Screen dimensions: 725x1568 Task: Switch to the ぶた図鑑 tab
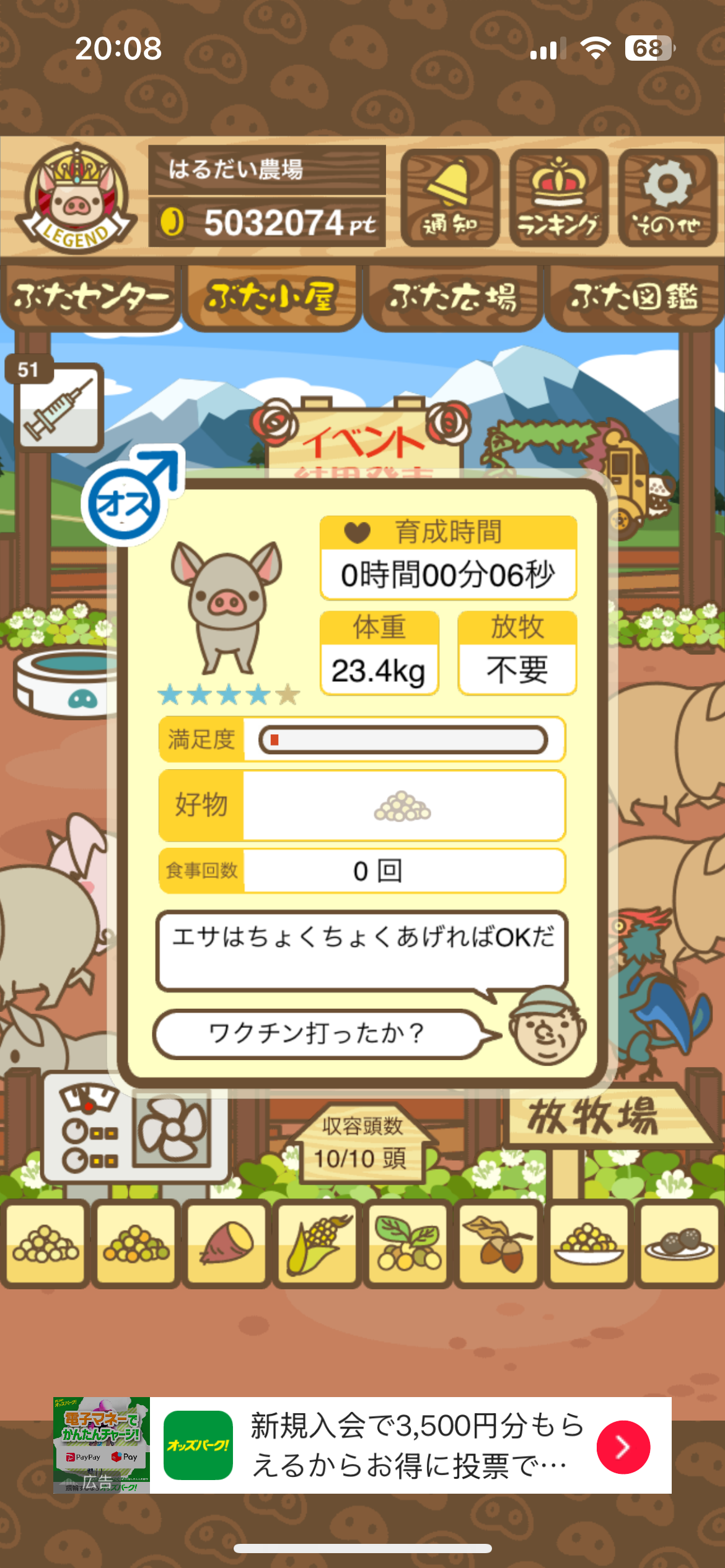(x=634, y=297)
